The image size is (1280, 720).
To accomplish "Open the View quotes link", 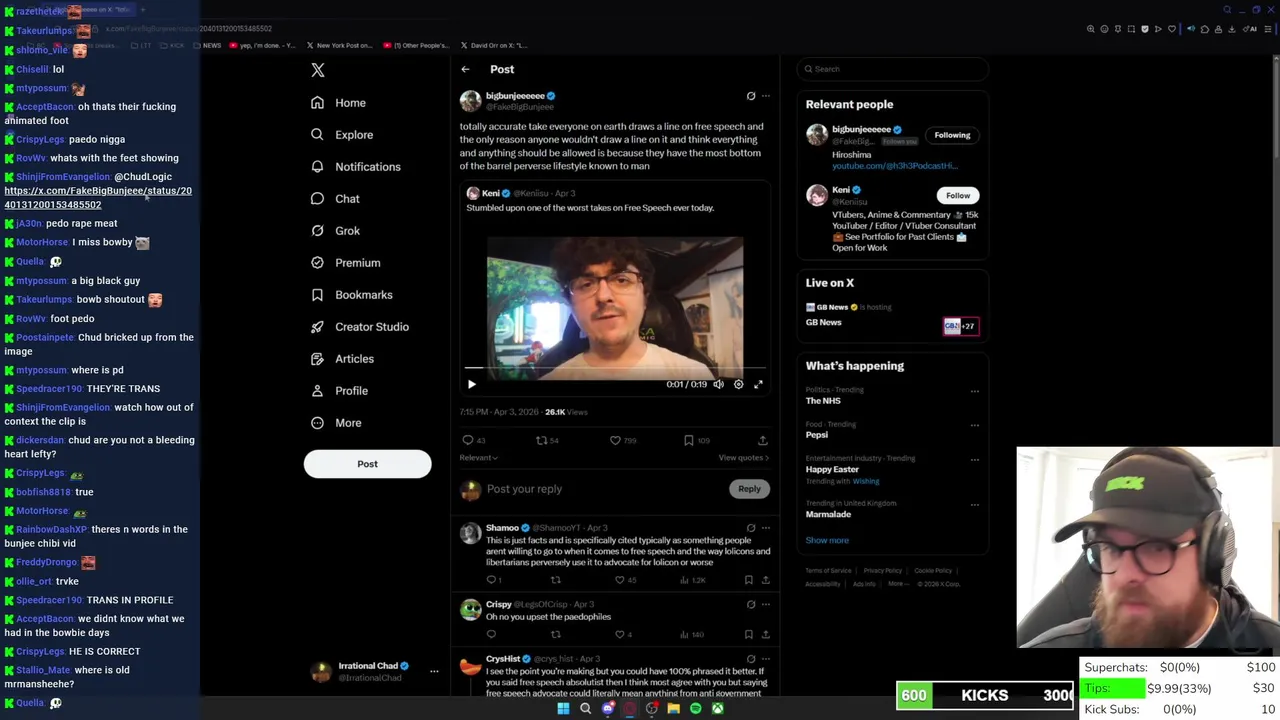I will coord(743,458).
